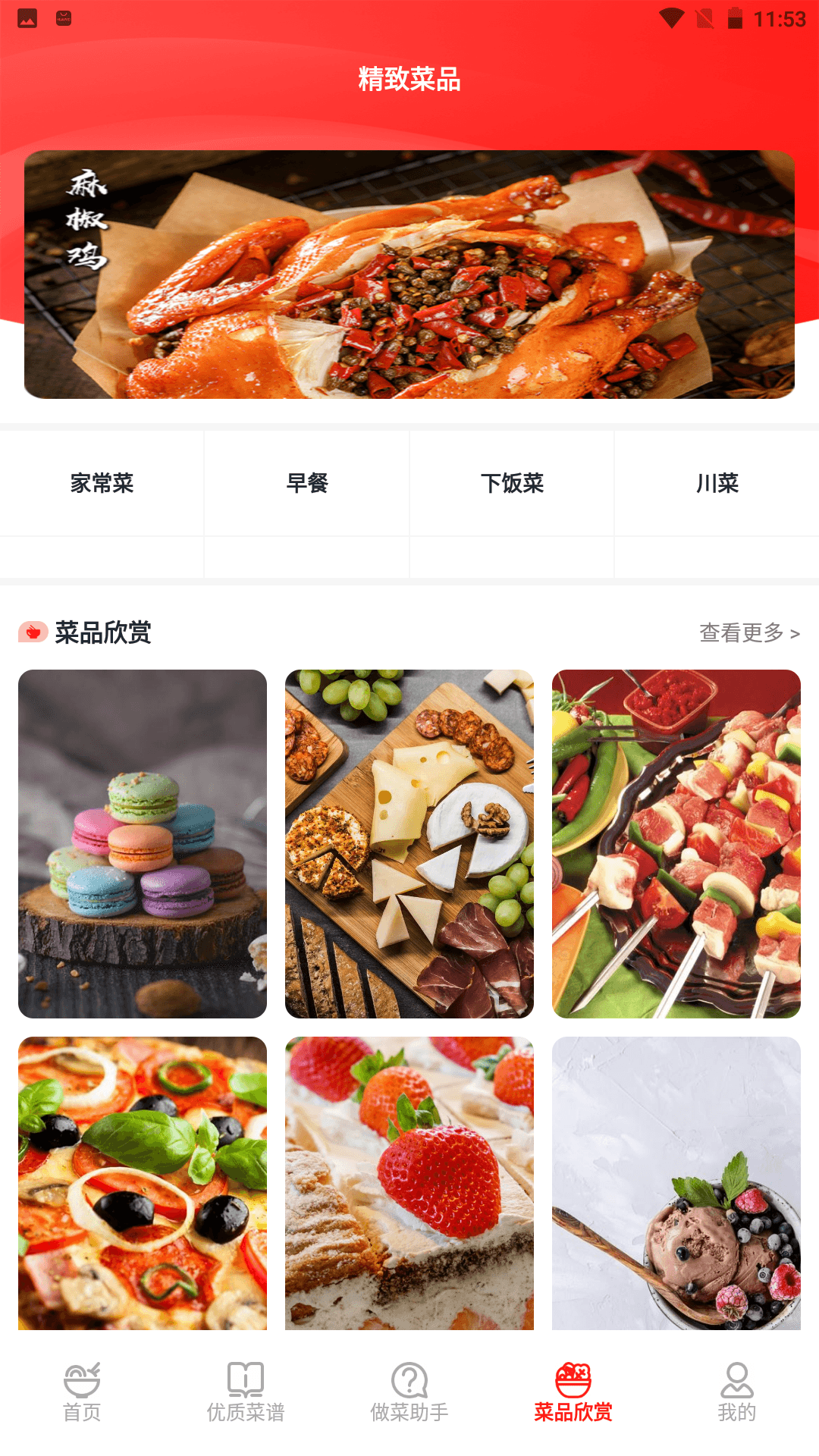Open the meat skewers picture
This screenshot has height=1456, width=819.
(x=676, y=843)
